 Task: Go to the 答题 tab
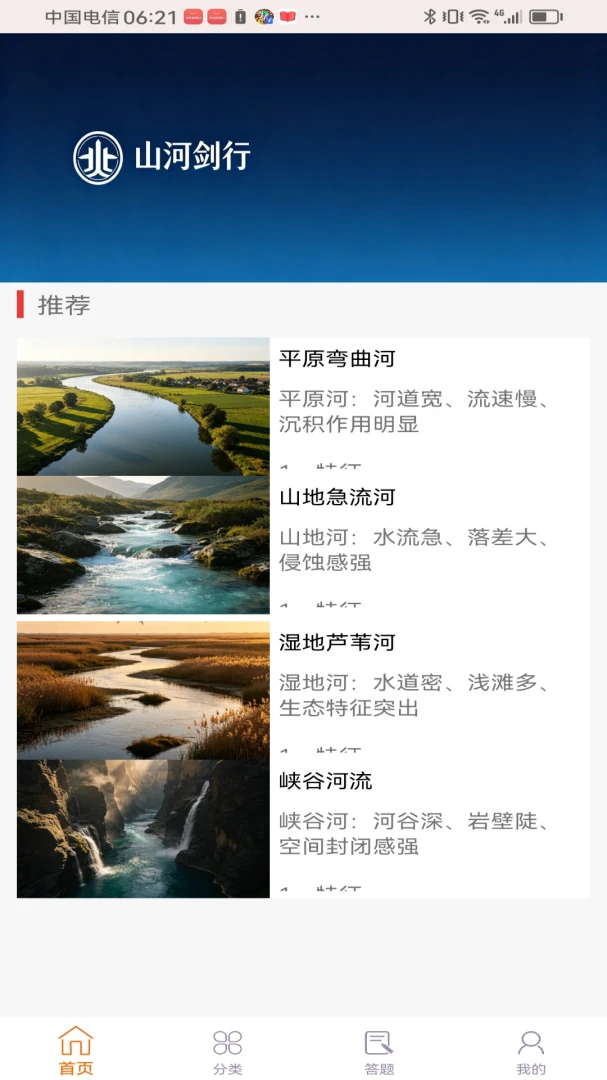coord(379,1050)
